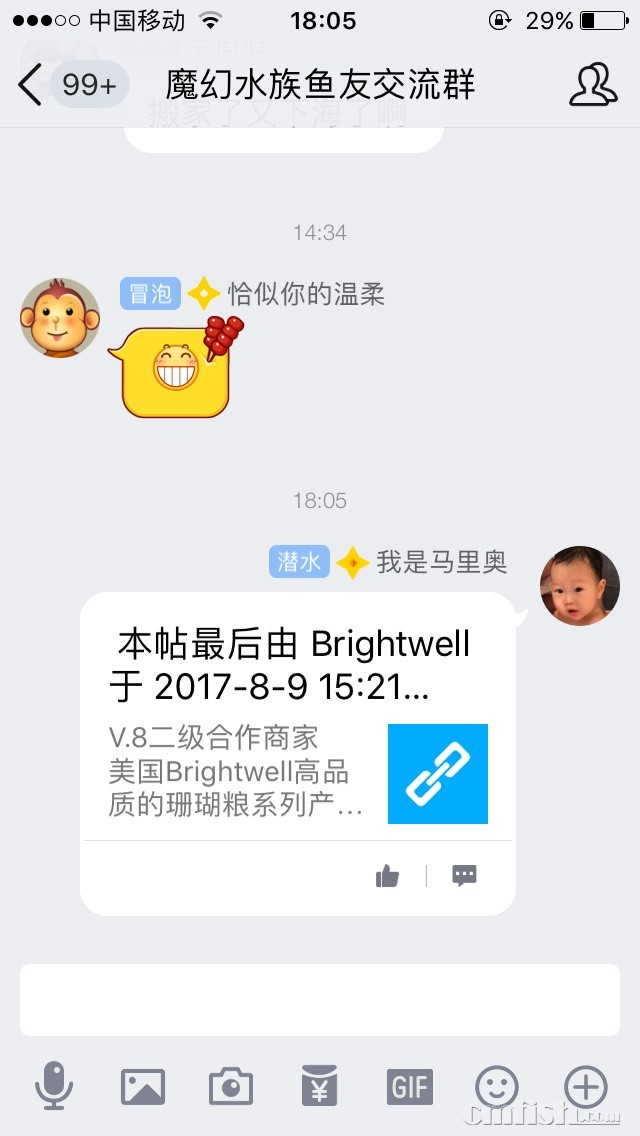This screenshot has width=640, height=1136.
Task: Send a red packet
Action: 319,1086
